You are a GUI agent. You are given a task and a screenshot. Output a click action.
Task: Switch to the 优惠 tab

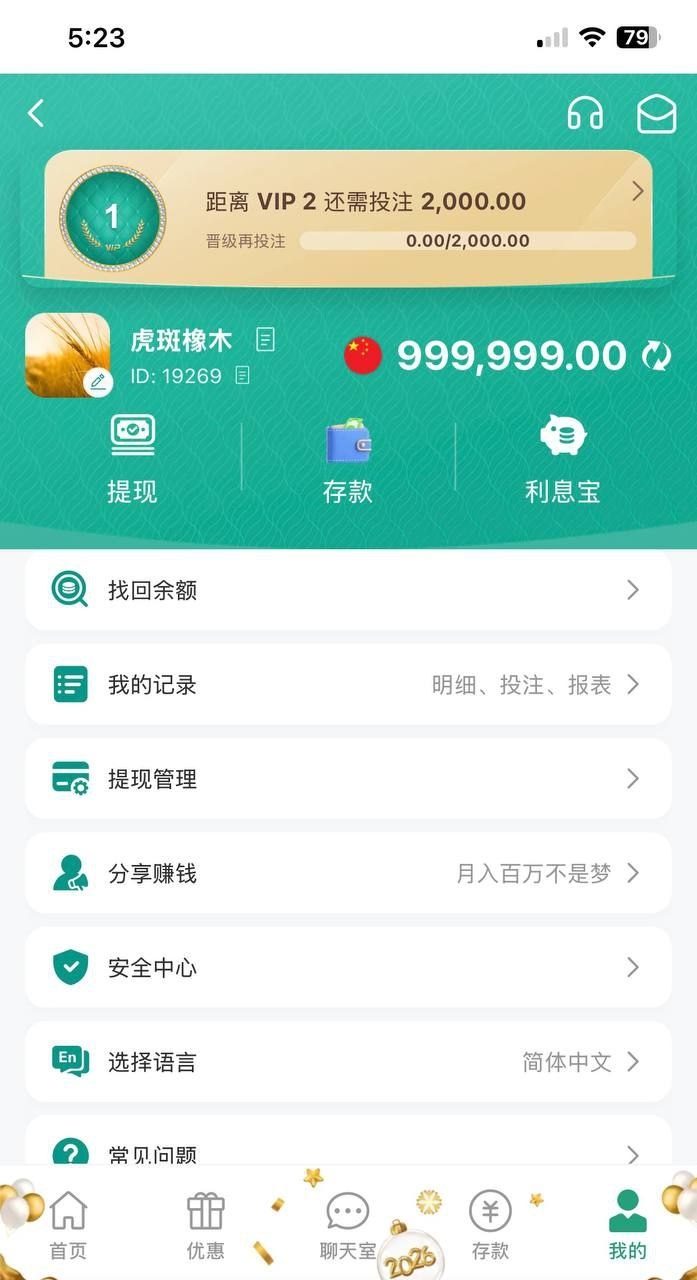[x=206, y=1225]
